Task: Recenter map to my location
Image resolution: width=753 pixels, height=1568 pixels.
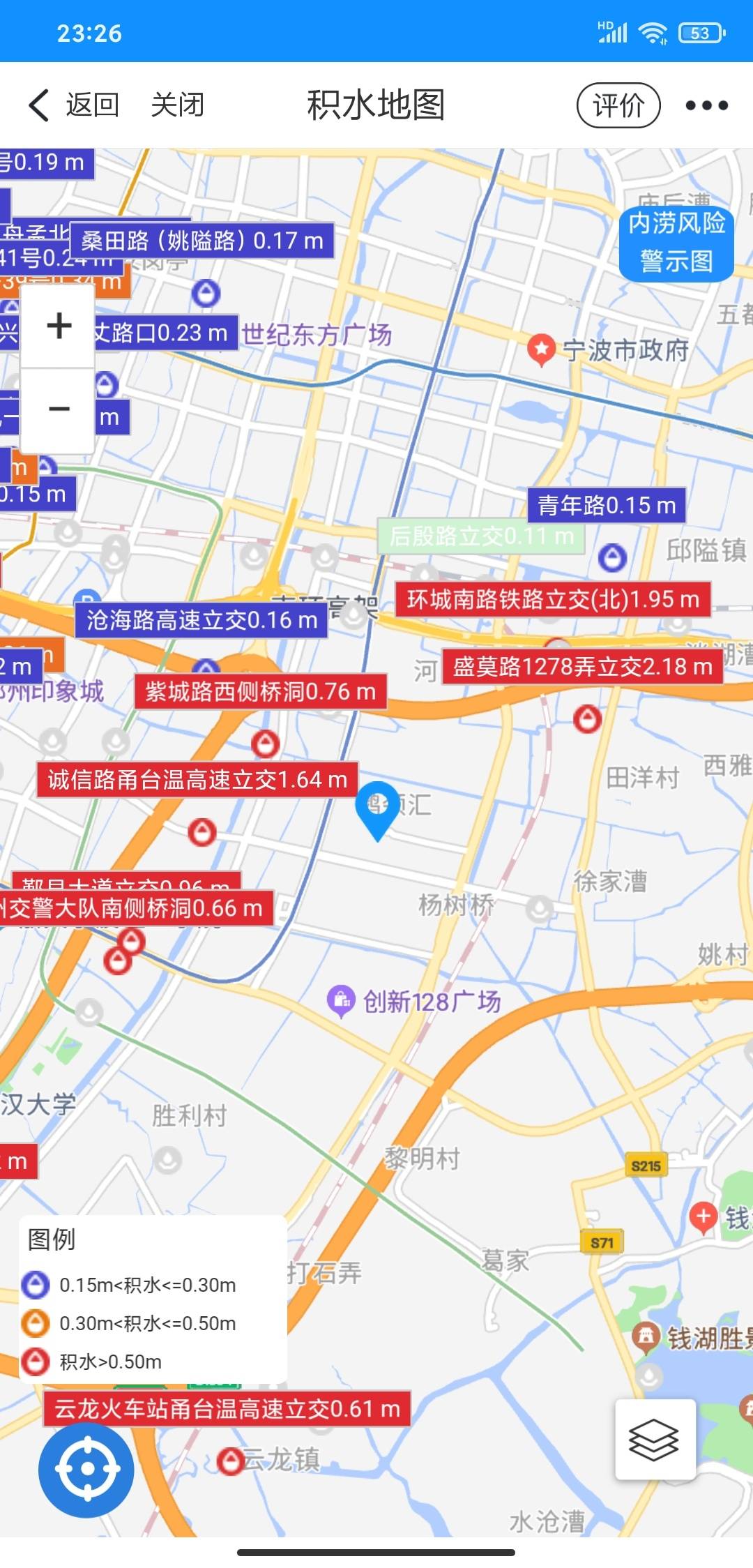Action: 86,1468
